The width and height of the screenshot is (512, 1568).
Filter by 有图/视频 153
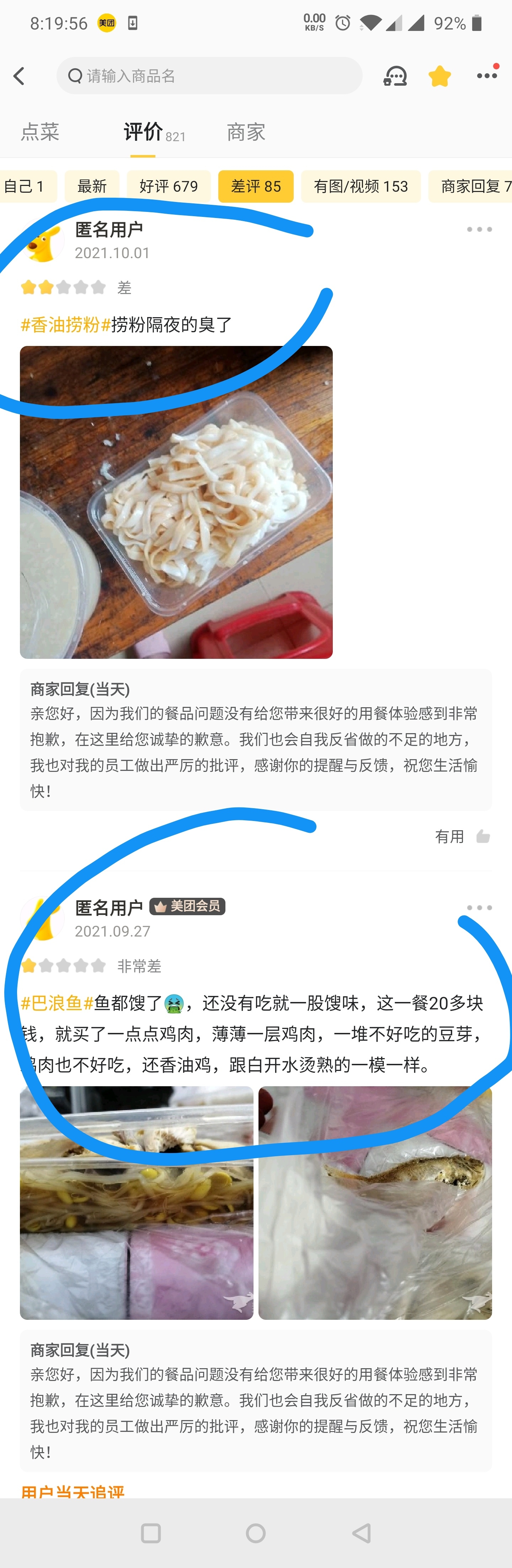point(361,186)
